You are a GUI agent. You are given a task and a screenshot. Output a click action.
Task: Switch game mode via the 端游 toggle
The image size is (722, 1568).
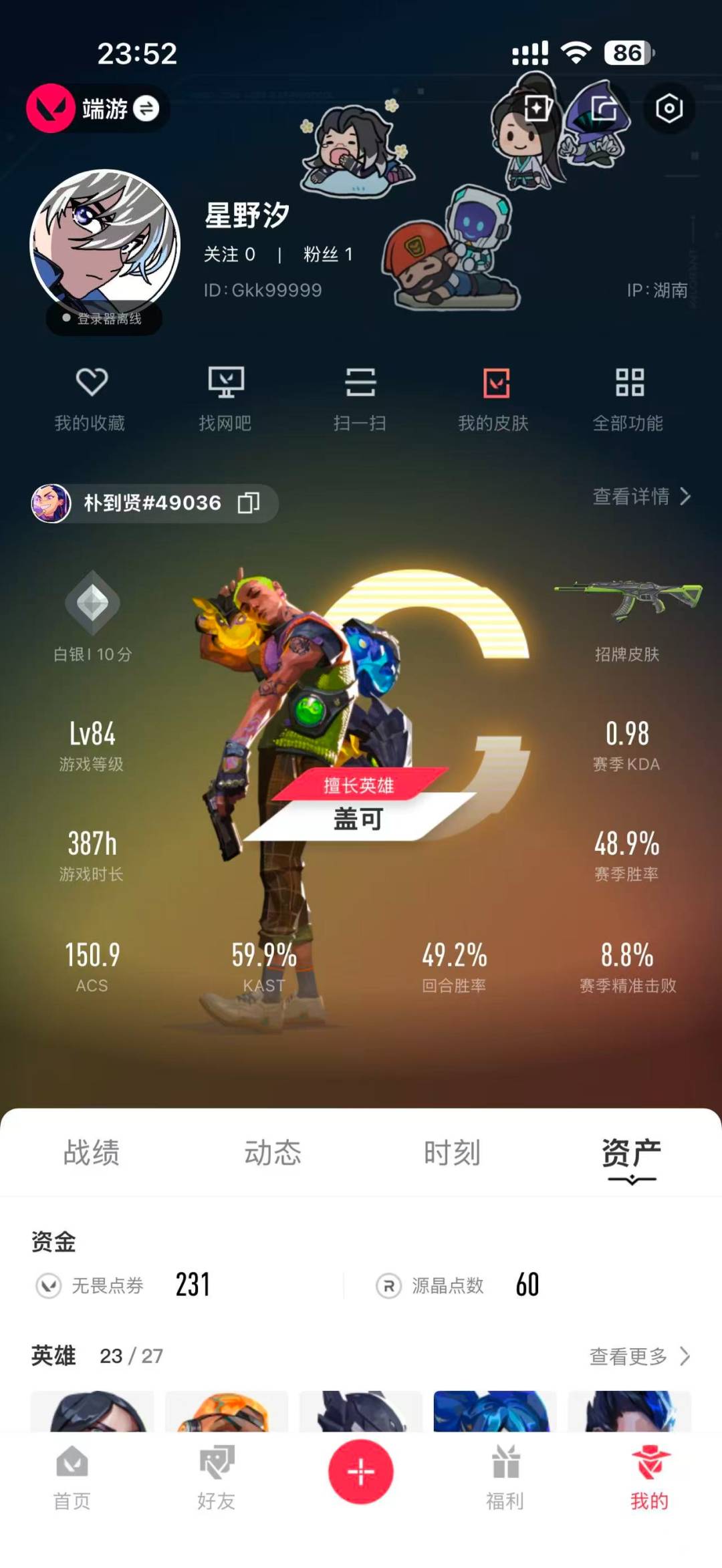[x=98, y=108]
